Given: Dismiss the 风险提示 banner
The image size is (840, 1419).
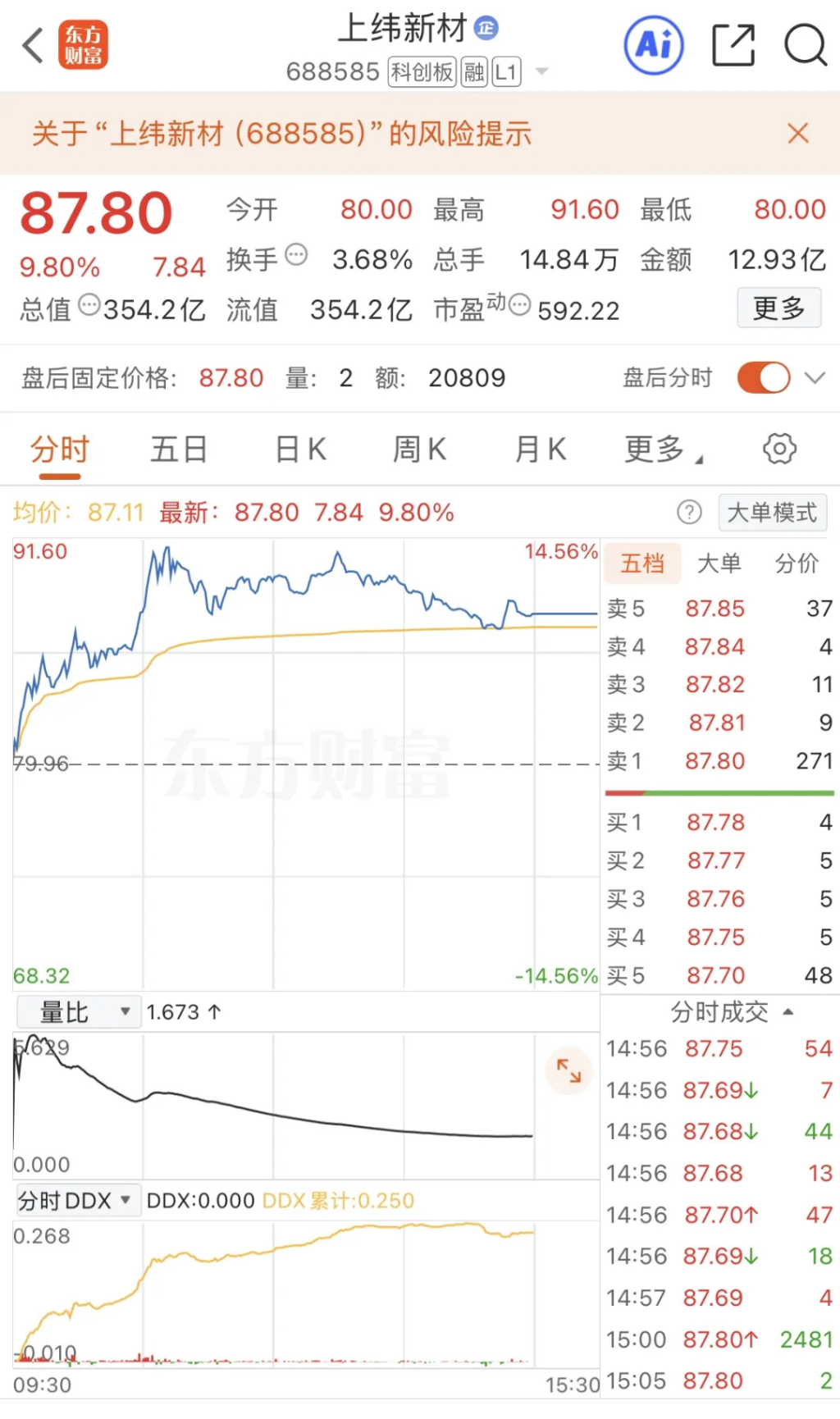Looking at the screenshot, I should pos(797,134).
